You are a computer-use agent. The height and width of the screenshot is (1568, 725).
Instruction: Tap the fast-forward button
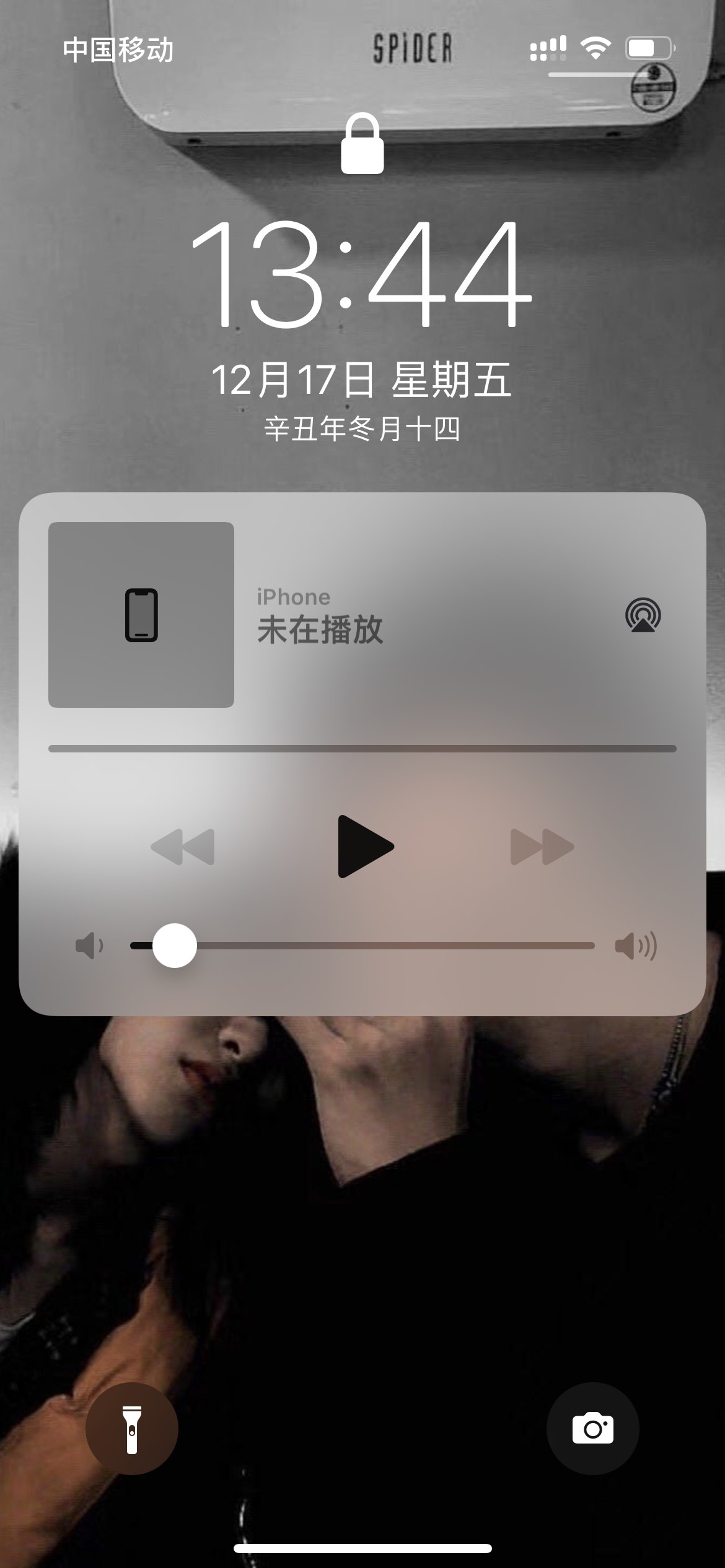(x=542, y=847)
